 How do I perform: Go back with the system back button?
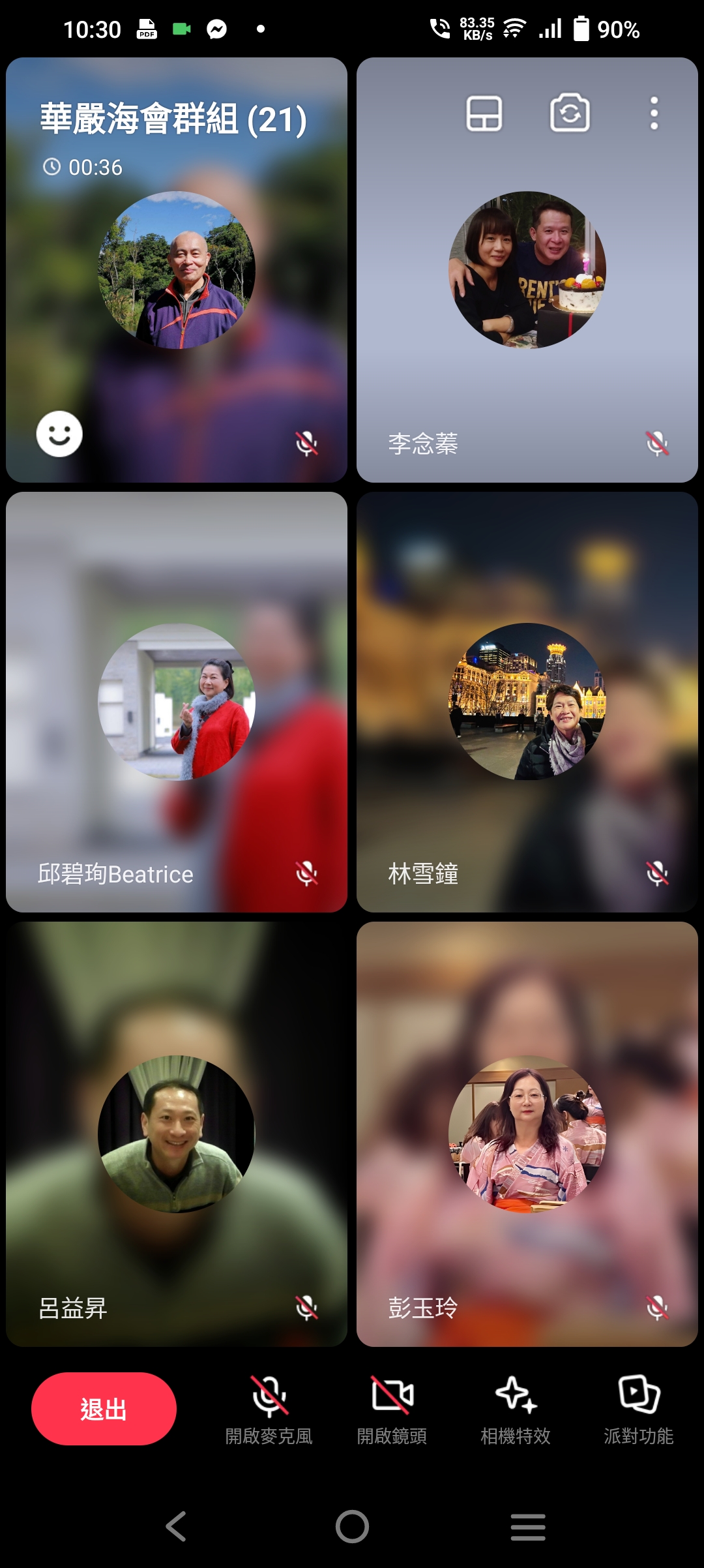pyautogui.click(x=176, y=1526)
